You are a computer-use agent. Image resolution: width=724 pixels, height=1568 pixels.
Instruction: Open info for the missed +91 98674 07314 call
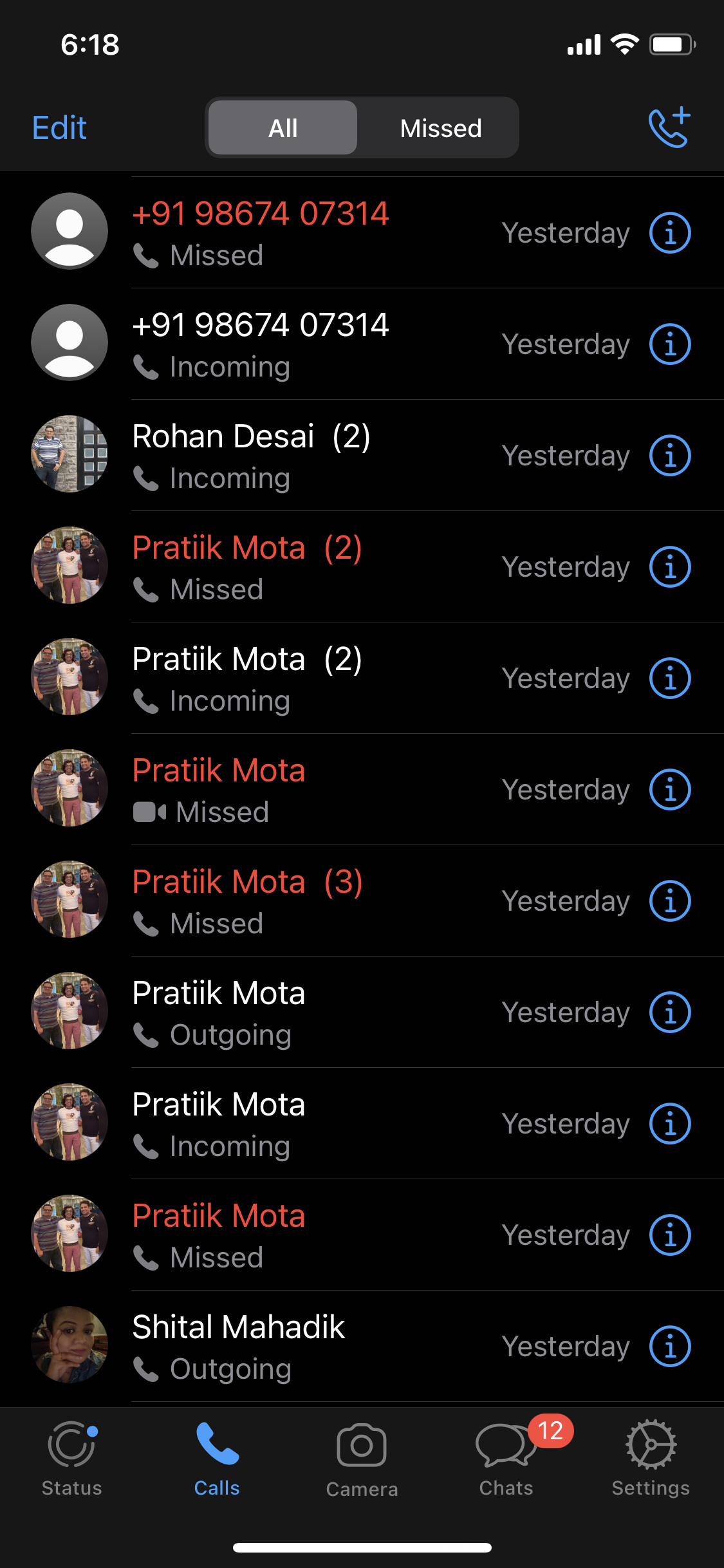click(670, 233)
